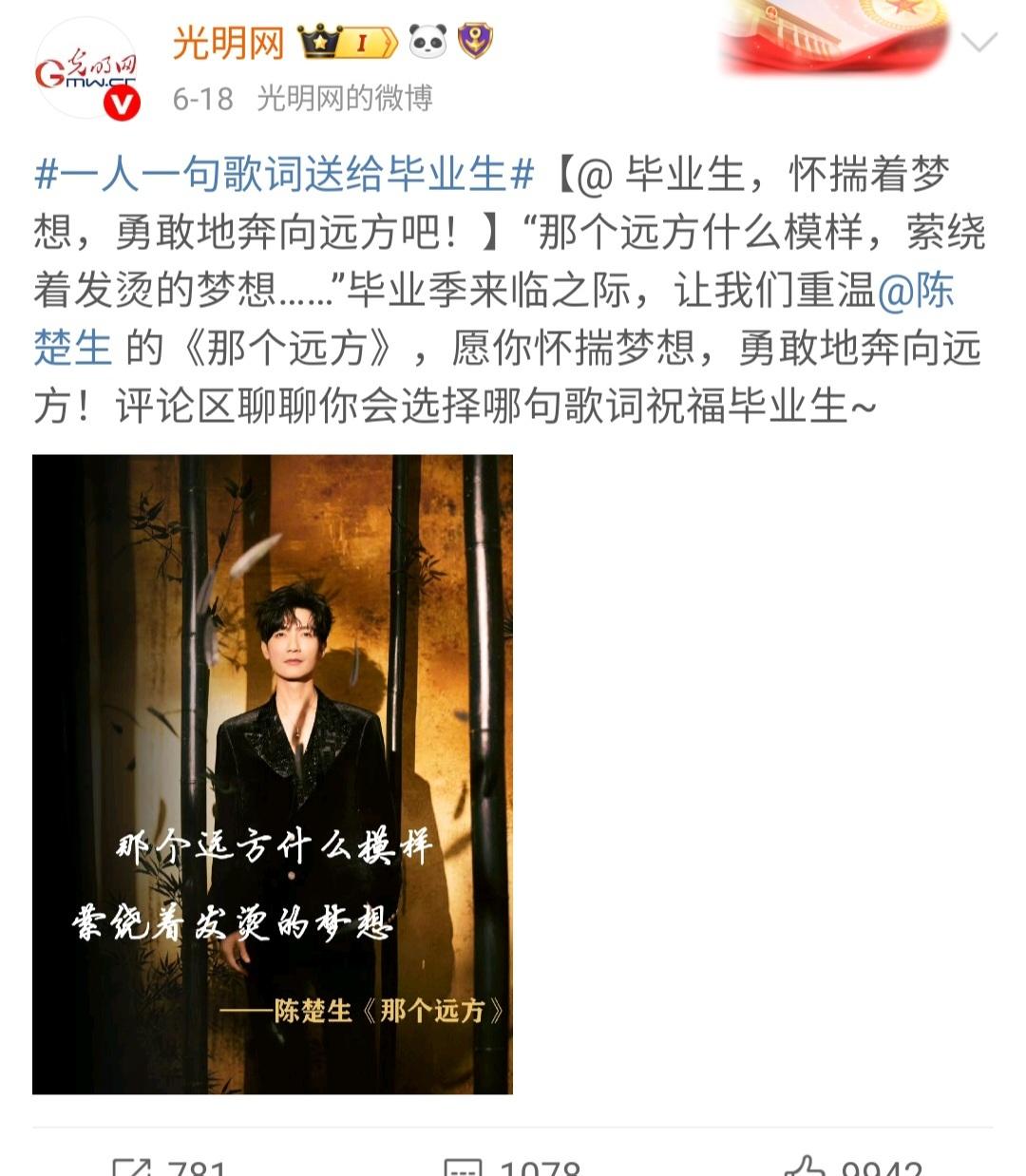The image size is (1026, 1176).
Task: View the 陈楚生 poster image
Action: (273, 774)
